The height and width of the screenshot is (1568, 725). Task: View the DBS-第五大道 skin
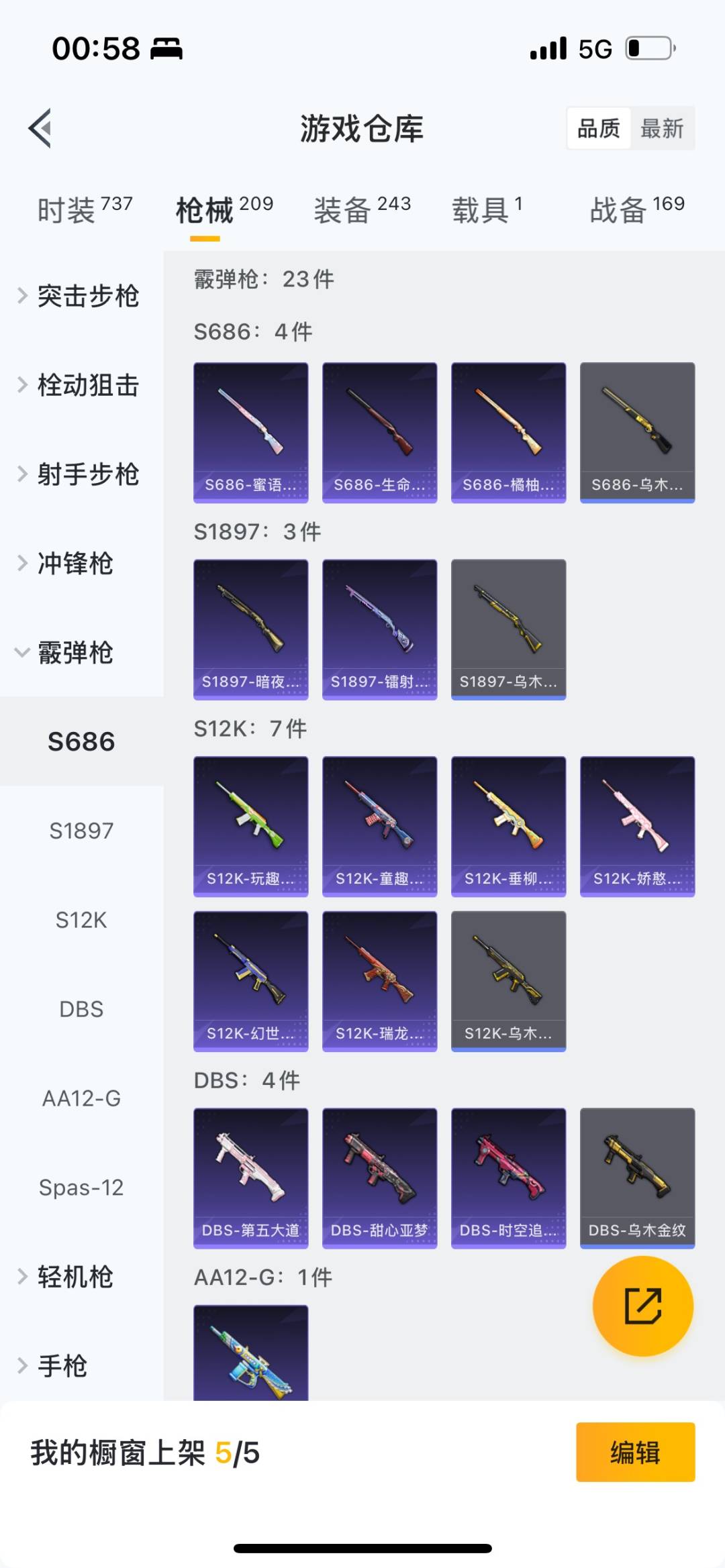pos(250,1178)
